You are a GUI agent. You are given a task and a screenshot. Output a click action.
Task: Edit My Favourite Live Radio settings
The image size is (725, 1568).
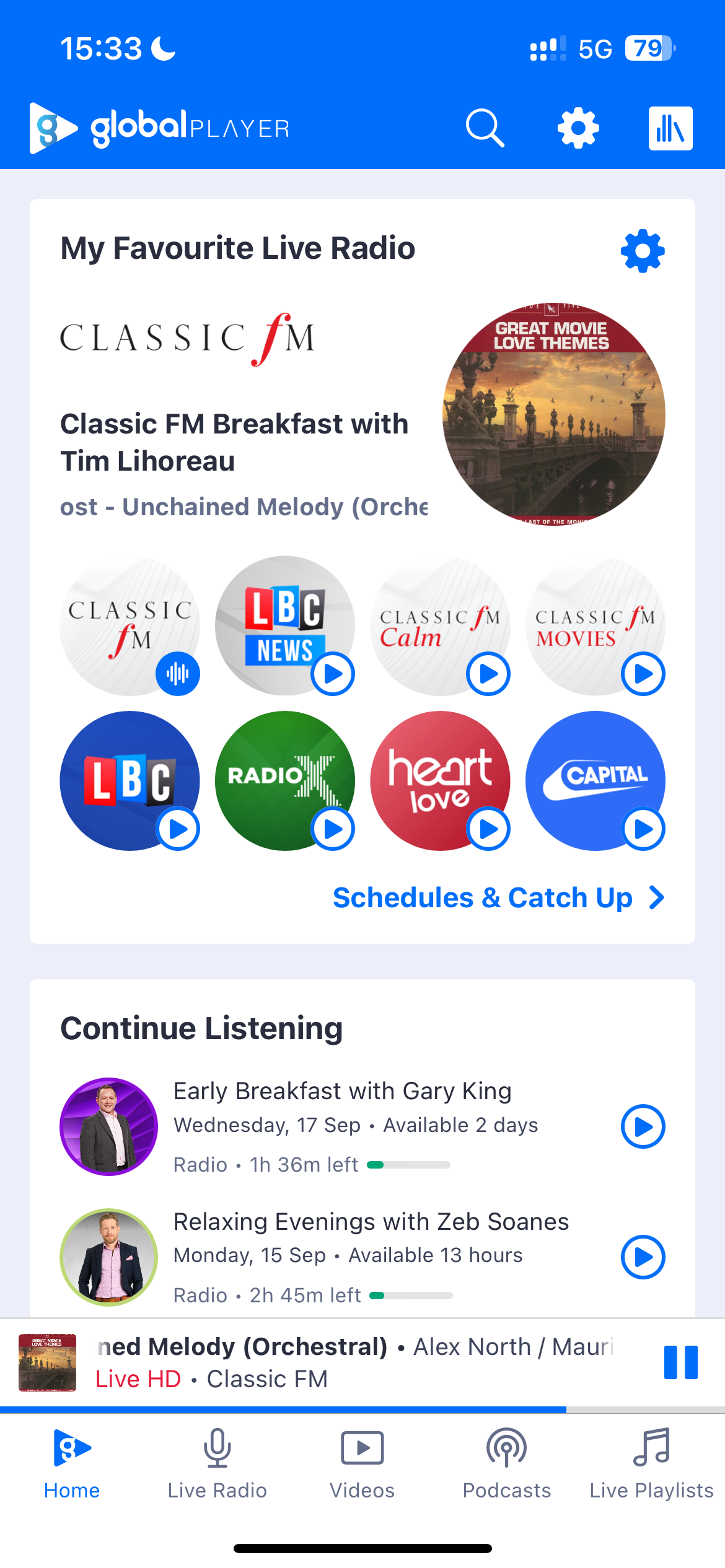coord(643,251)
